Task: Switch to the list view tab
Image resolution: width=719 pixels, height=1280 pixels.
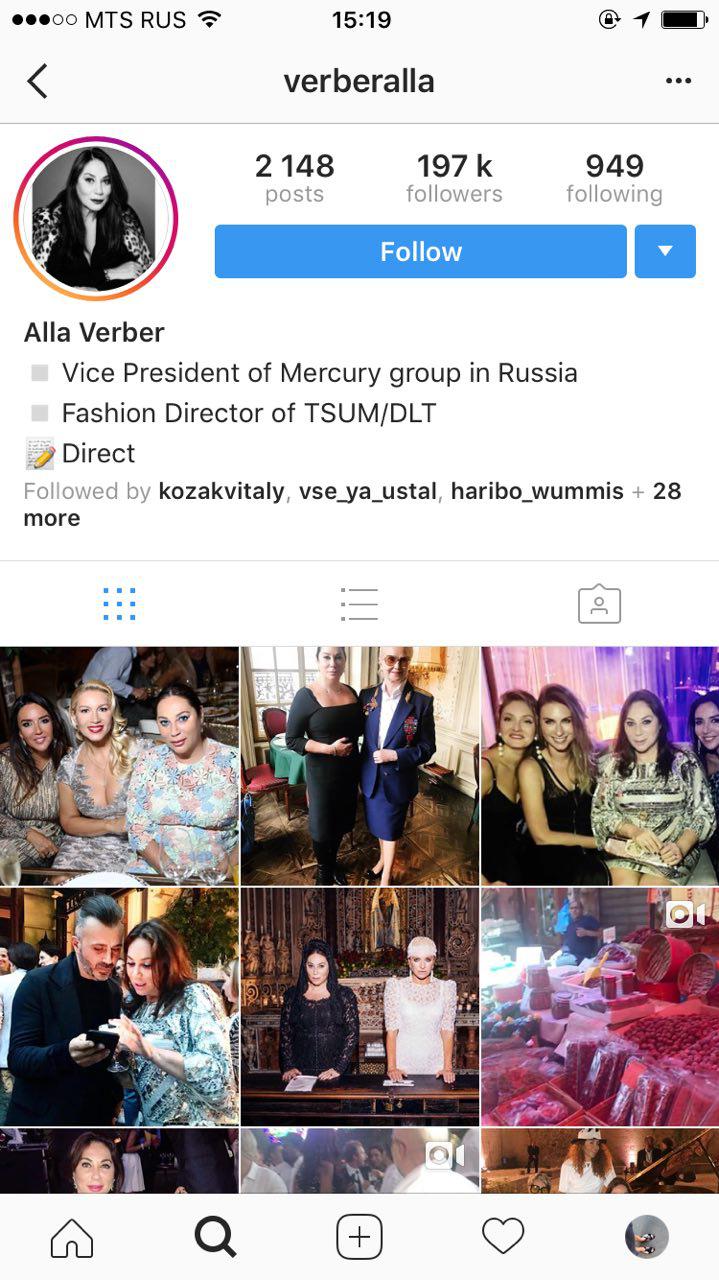Action: pos(358,604)
